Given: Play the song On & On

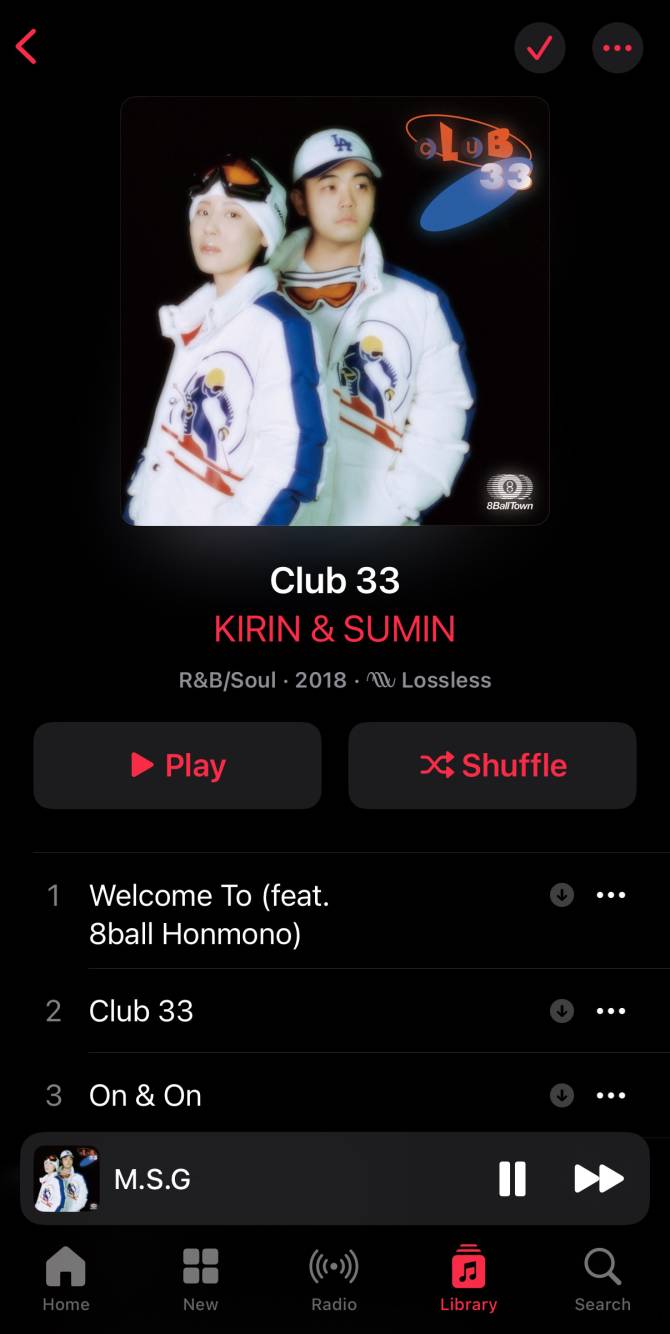Looking at the screenshot, I should pyautogui.click(x=145, y=1096).
